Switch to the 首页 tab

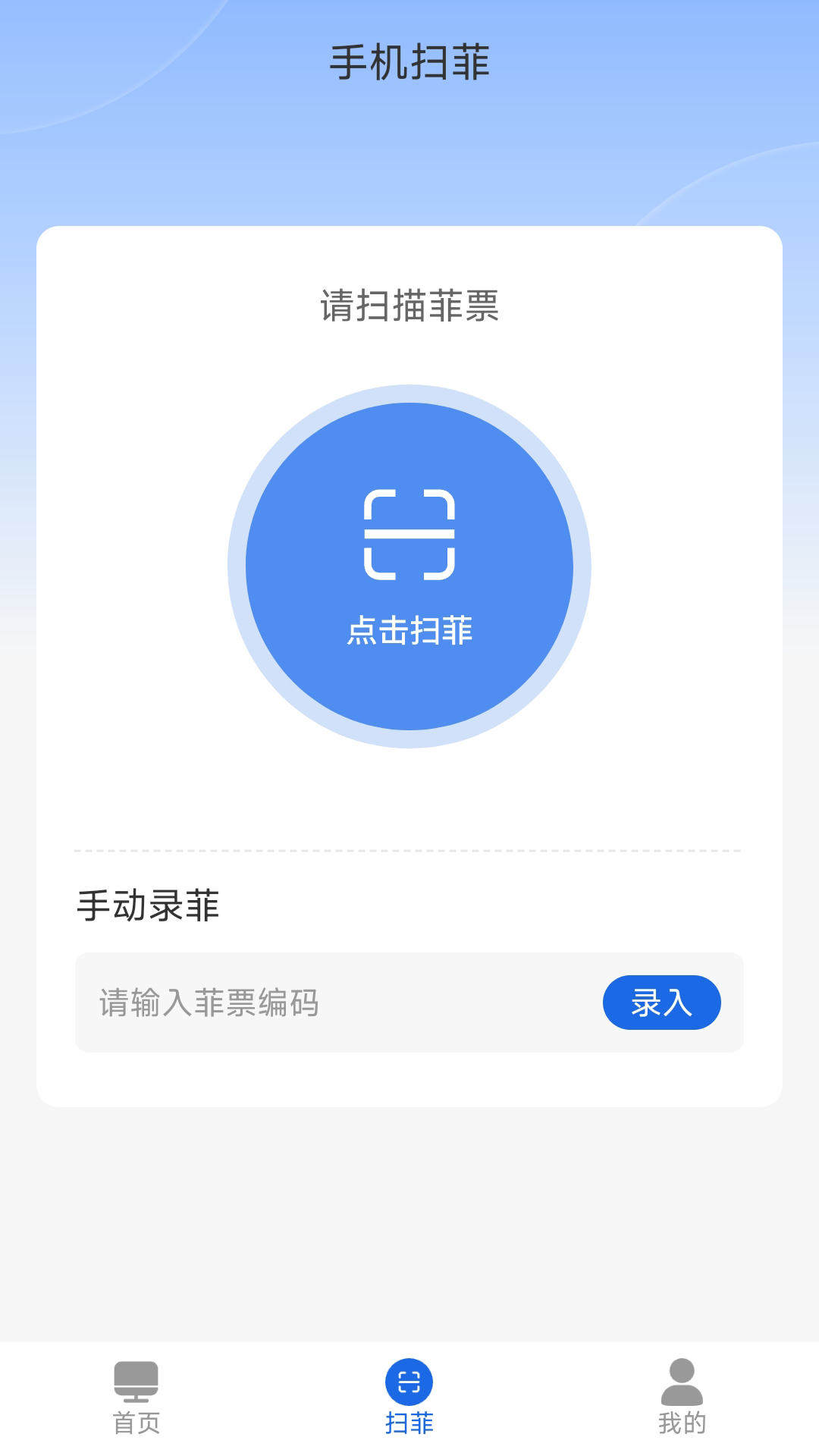(135, 1399)
